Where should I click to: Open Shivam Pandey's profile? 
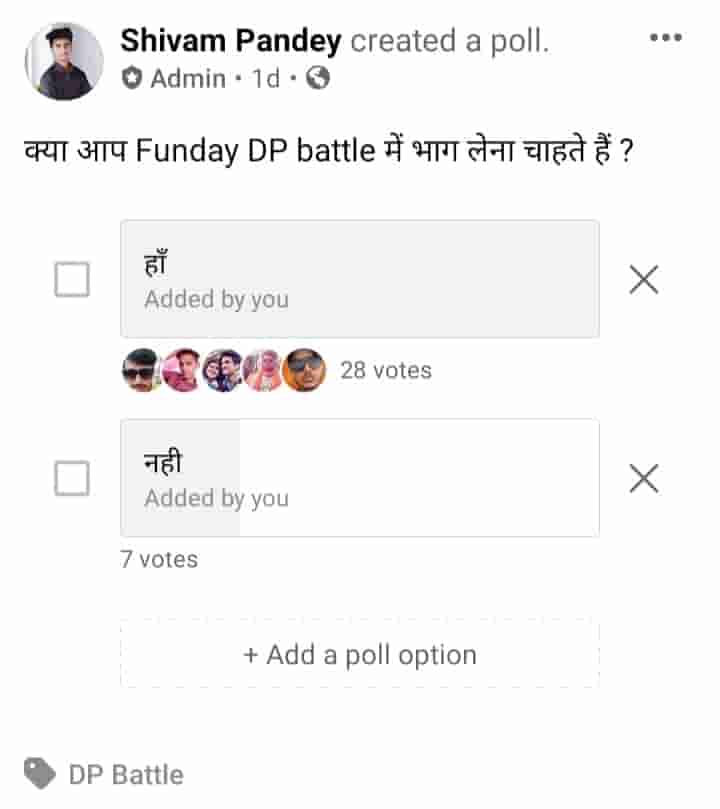point(231,41)
